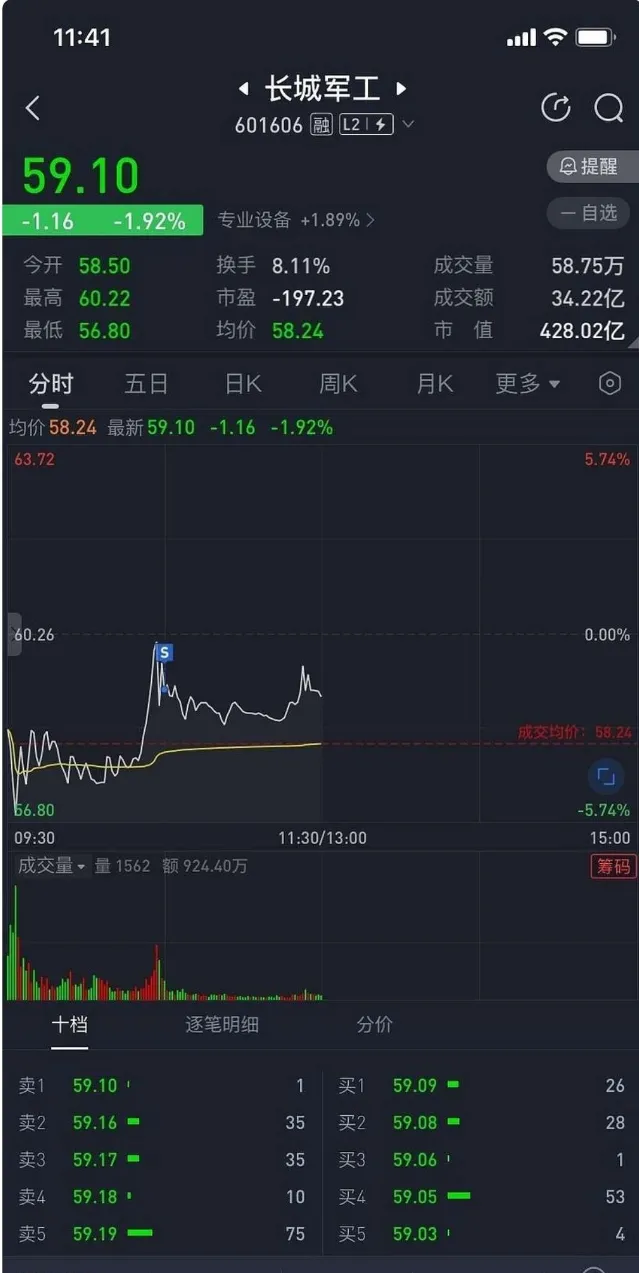Screen dimensions: 639x1273
Task: Go back using the top-left arrow
Action: click(x=33, y=108)
